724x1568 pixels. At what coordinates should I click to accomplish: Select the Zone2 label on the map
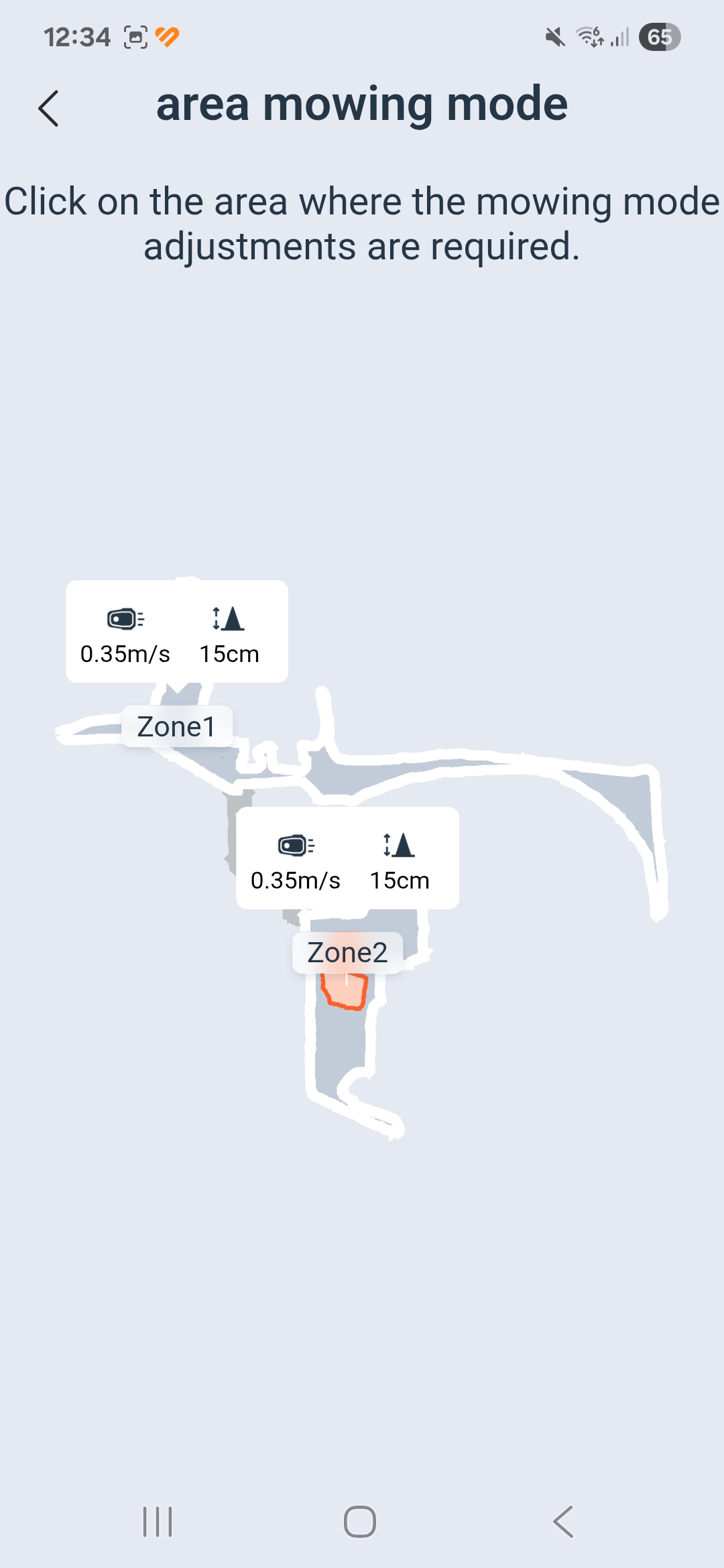click(x=347, y=952)
